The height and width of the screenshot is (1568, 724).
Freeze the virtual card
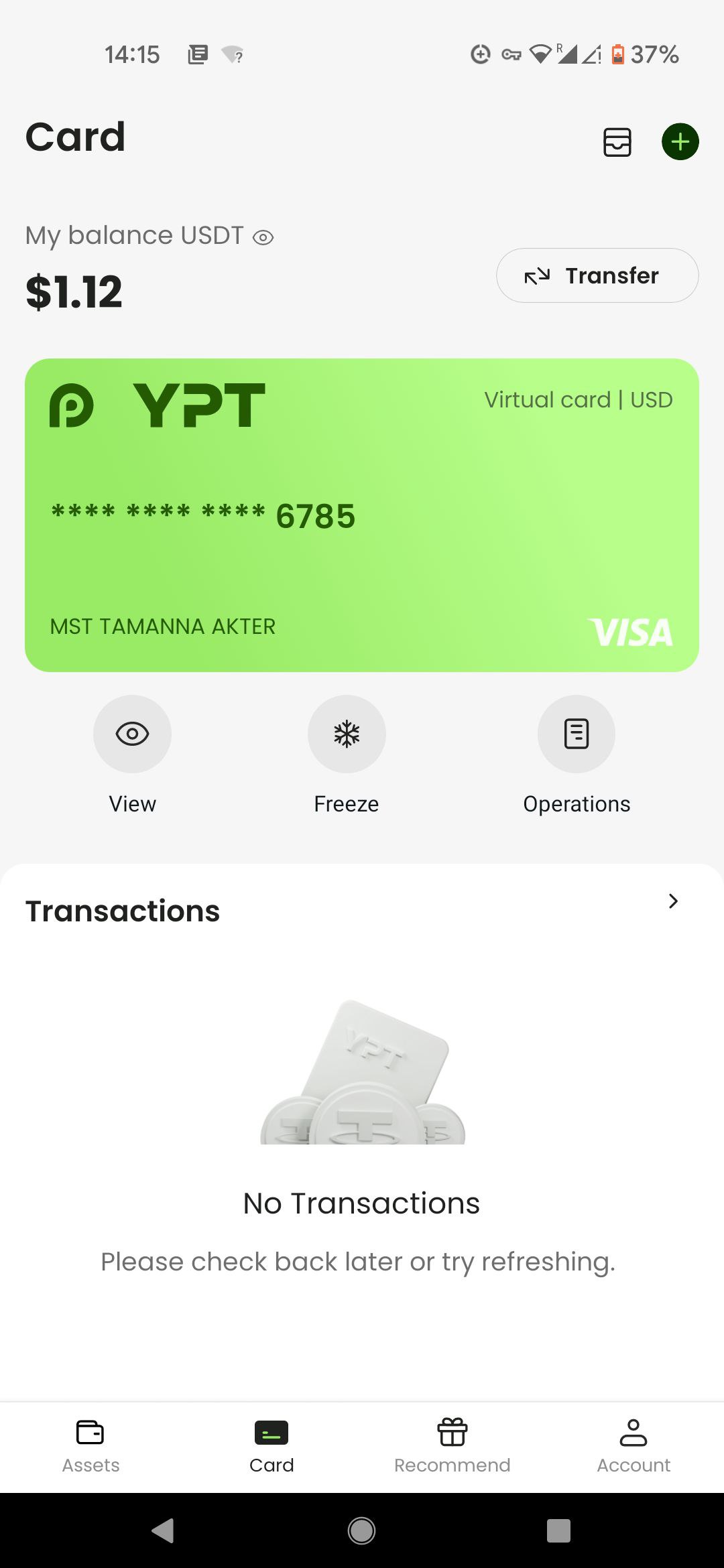point(347,734)
